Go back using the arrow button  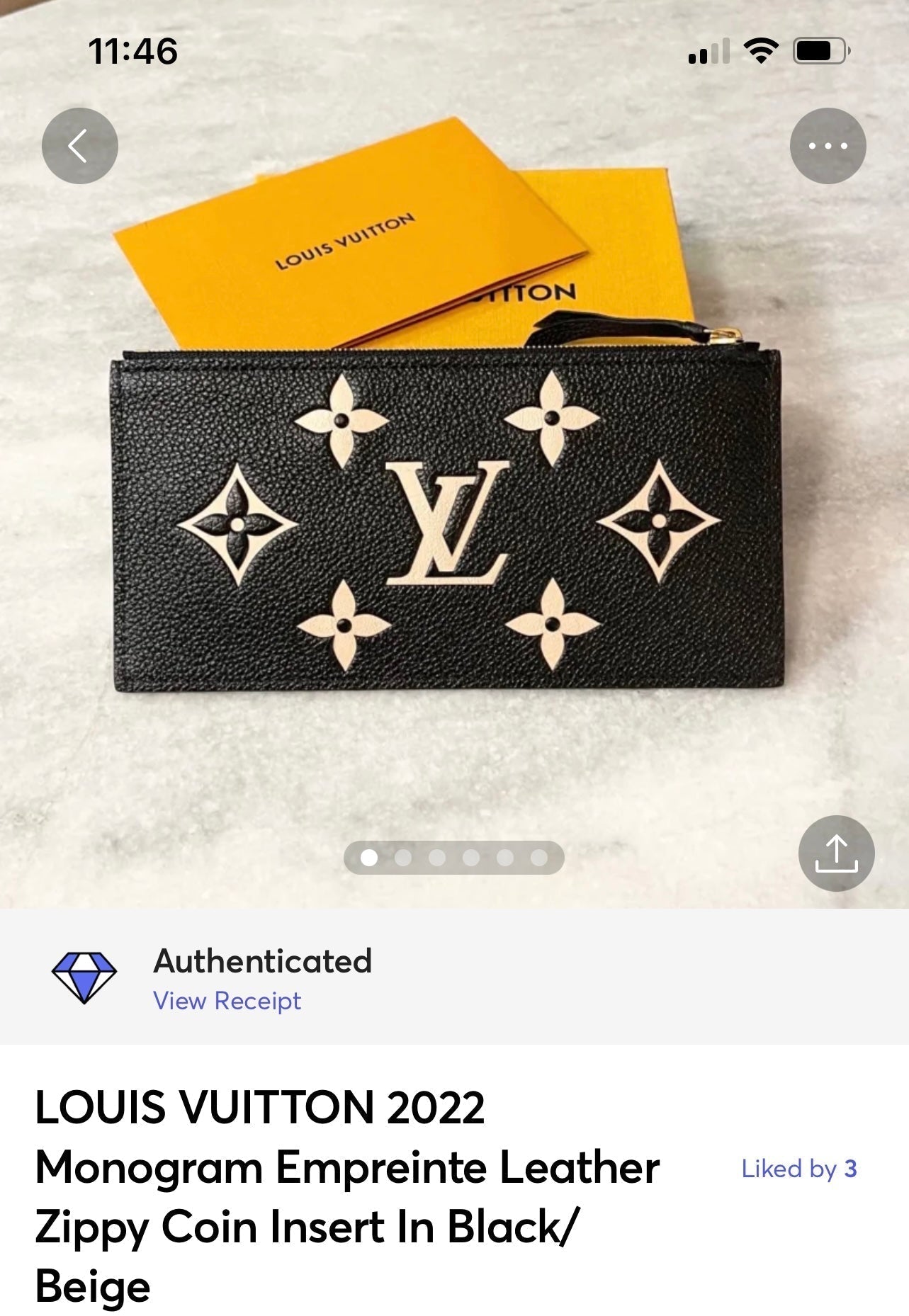click(x=79, y=146)
